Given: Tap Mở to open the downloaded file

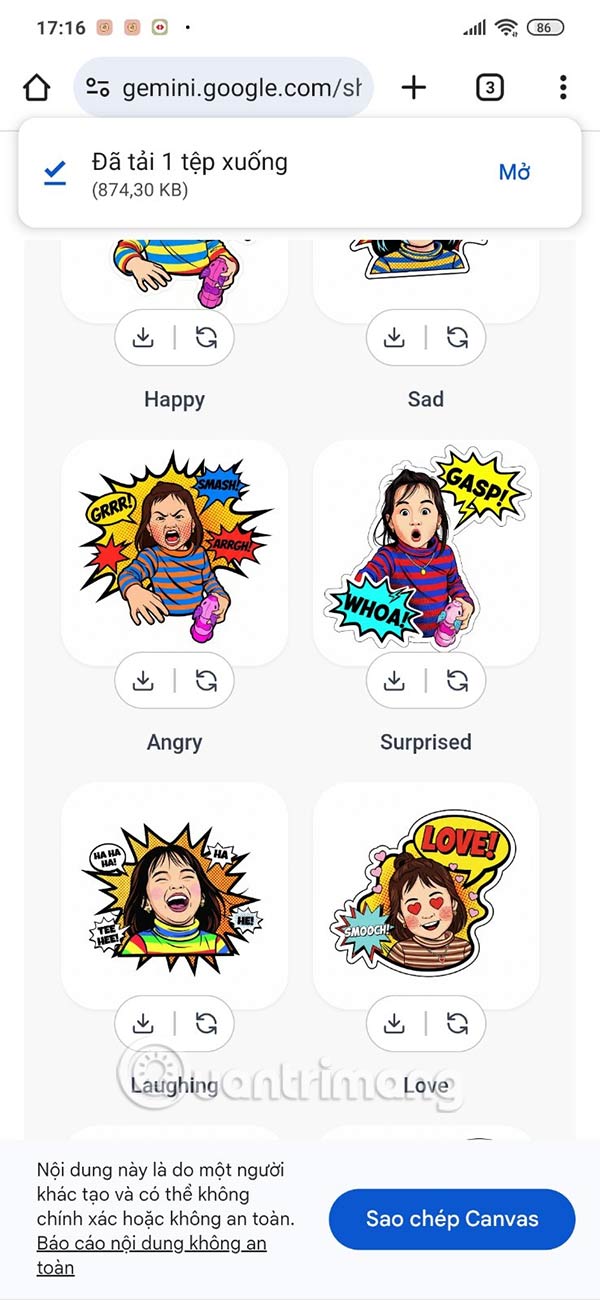Looking at the screenshot, I should click(x=514, y=172).
